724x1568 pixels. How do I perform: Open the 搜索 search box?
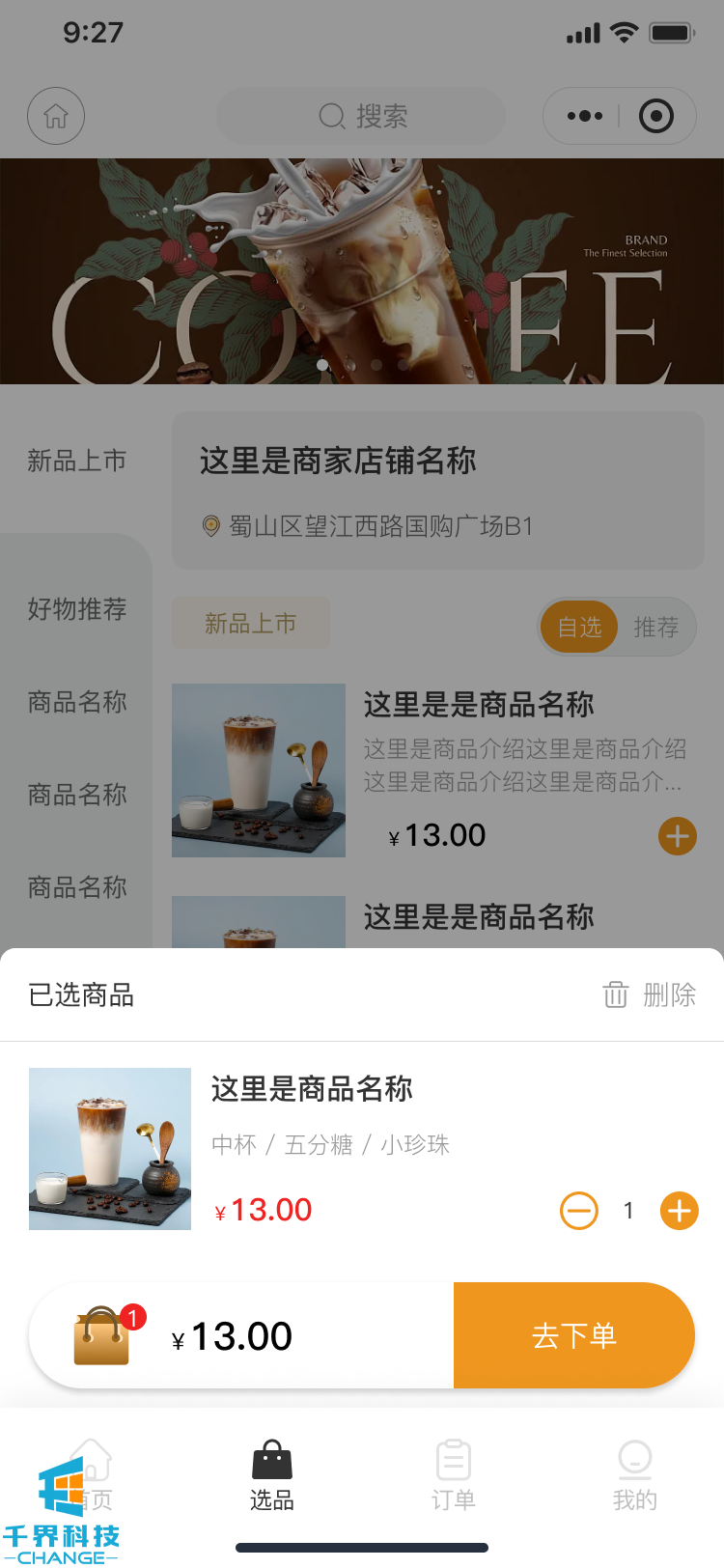pos(361,117)
